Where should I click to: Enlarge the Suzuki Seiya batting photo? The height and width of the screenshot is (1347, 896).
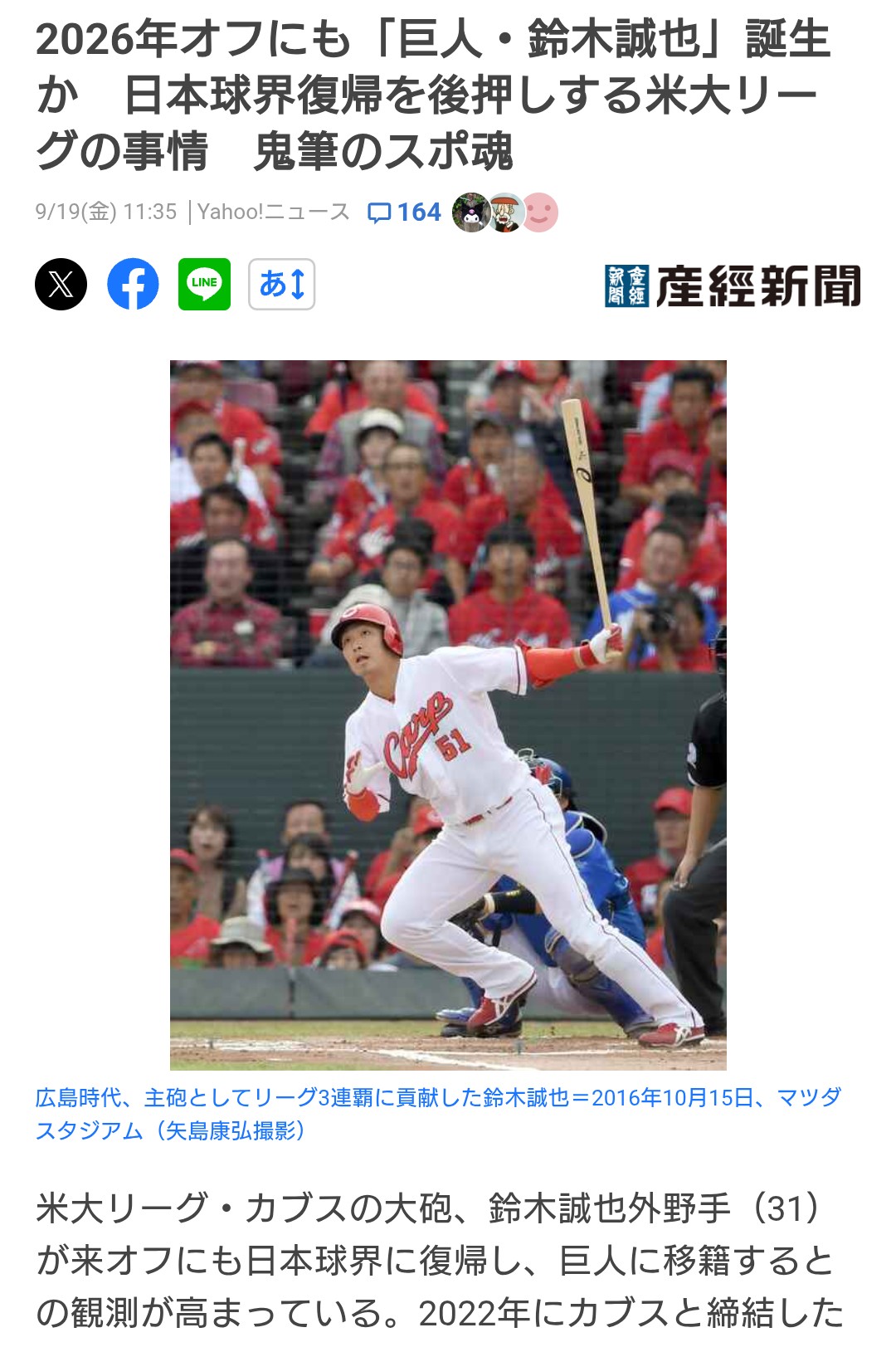tap(448, 714)
